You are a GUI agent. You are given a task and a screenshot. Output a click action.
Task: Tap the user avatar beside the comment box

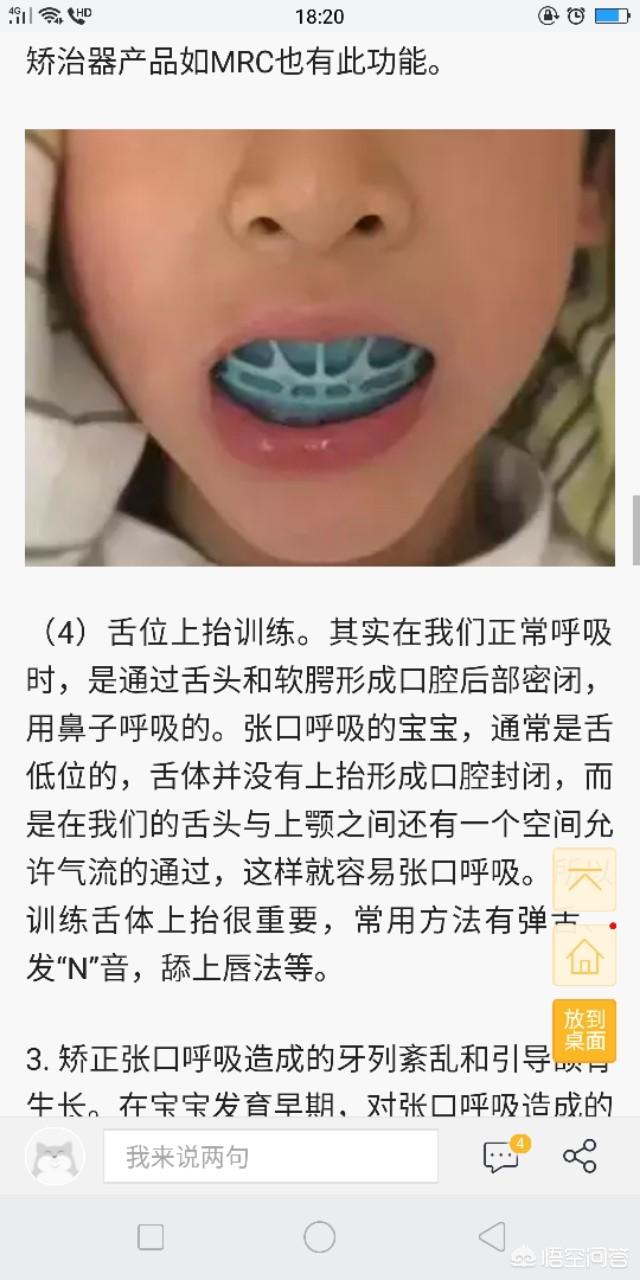(54, 1156)
